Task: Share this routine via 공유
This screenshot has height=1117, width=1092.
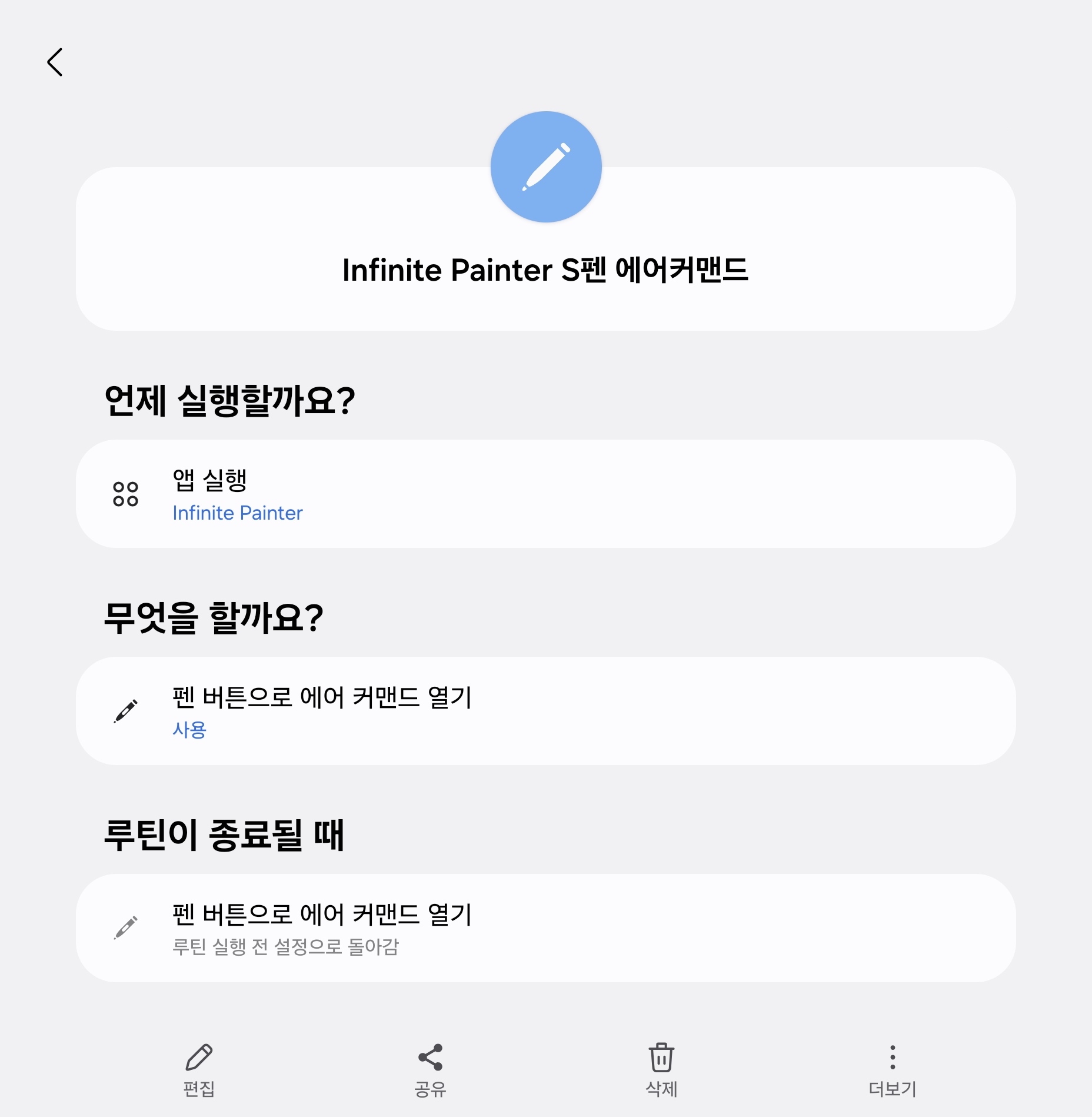Action: pos(430,1071)
